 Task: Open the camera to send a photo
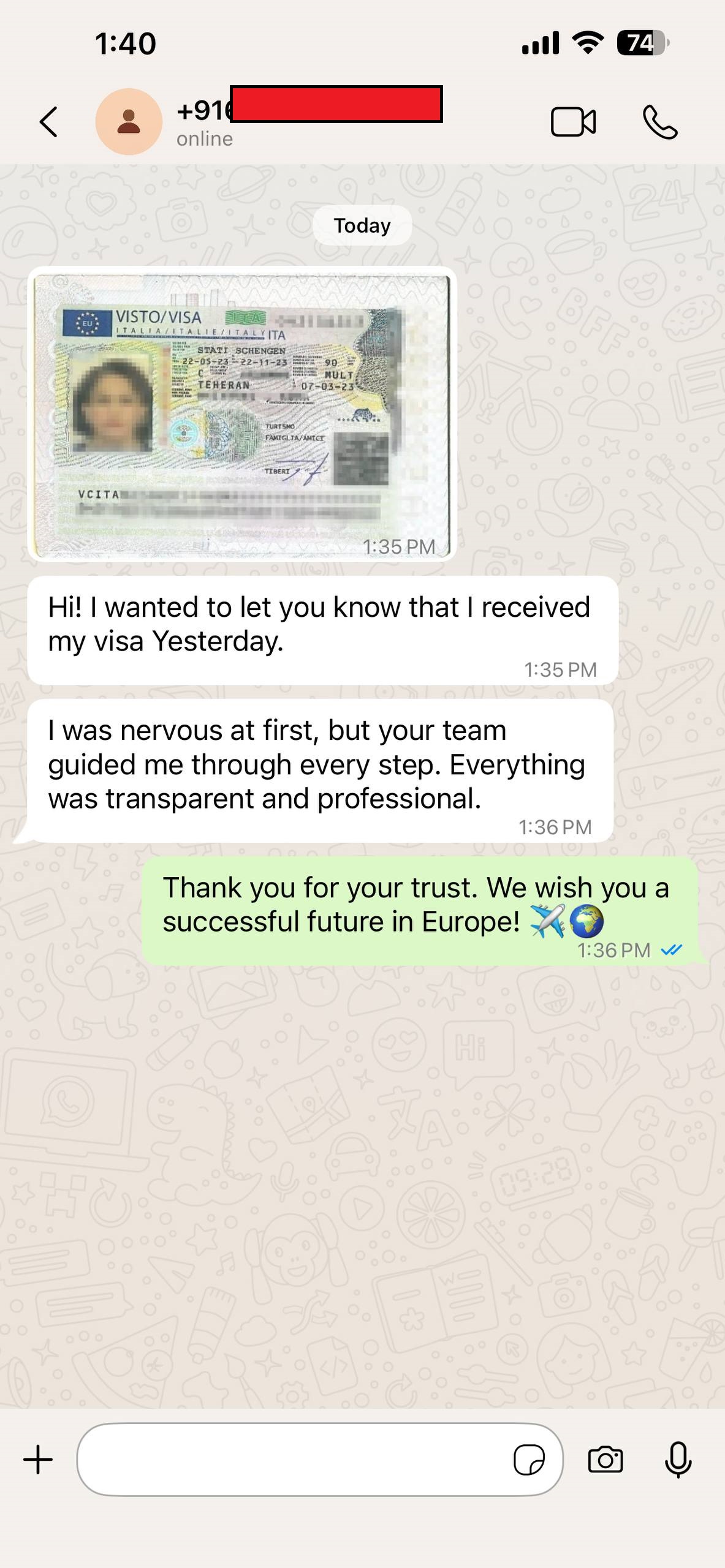click(x=605, y=1460)
